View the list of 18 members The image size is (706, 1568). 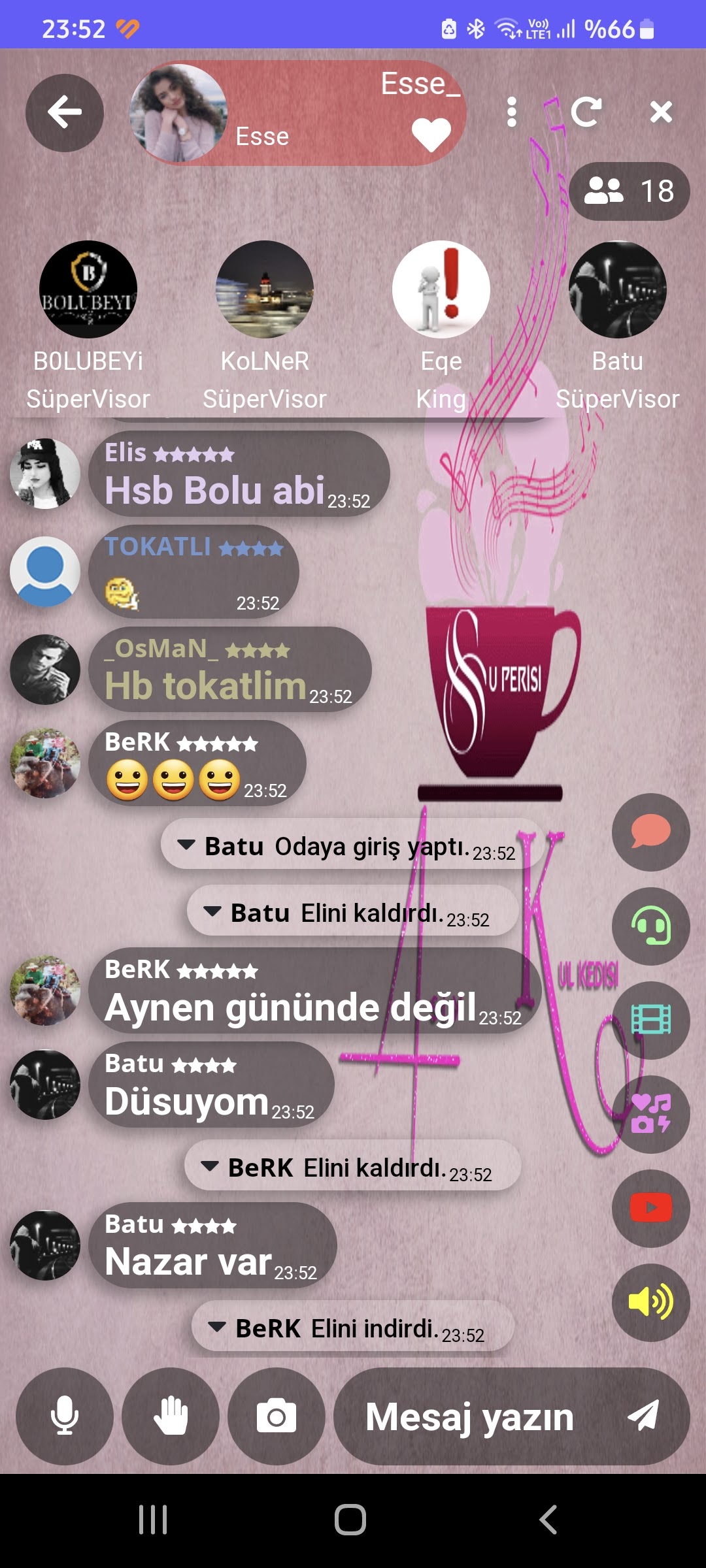[629, 191]
